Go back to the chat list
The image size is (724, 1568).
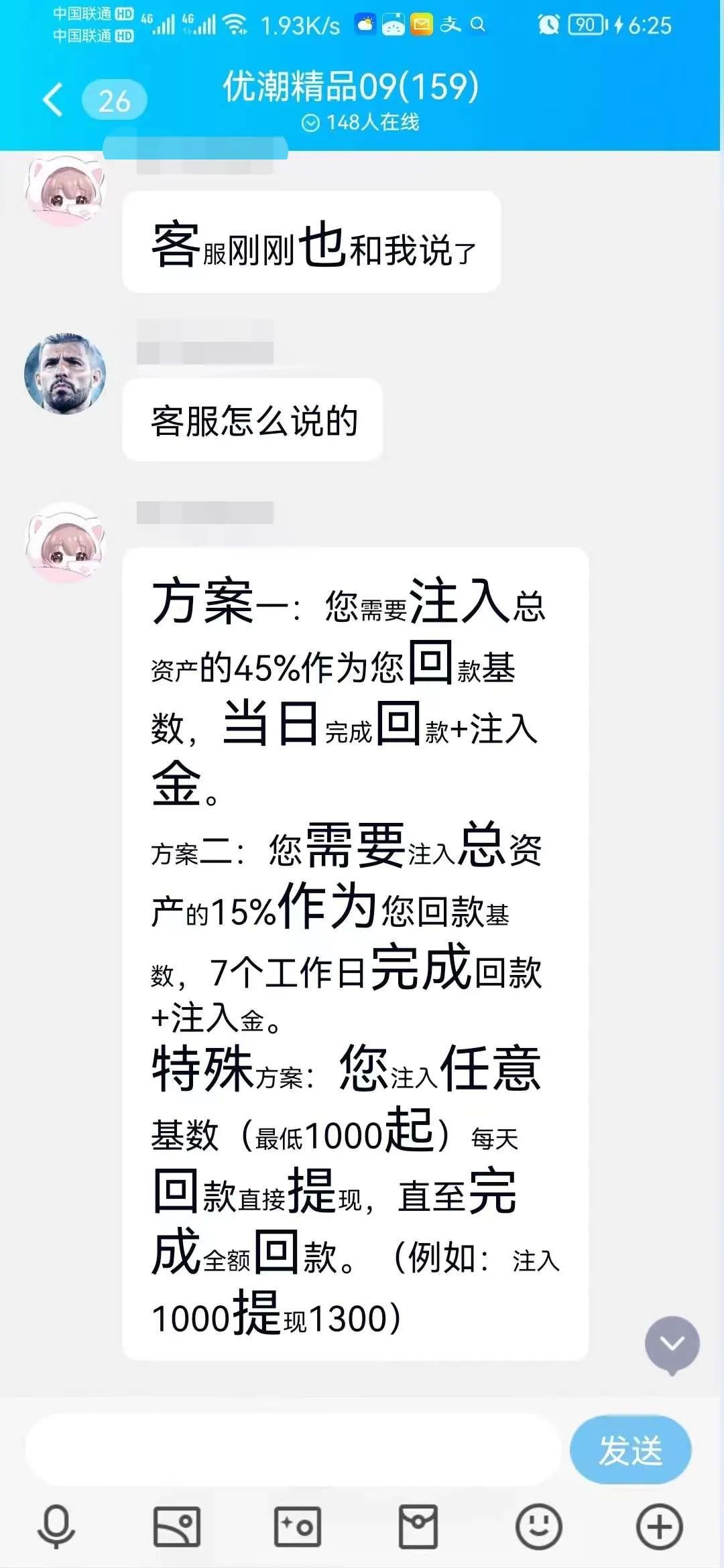pos(54,101)
